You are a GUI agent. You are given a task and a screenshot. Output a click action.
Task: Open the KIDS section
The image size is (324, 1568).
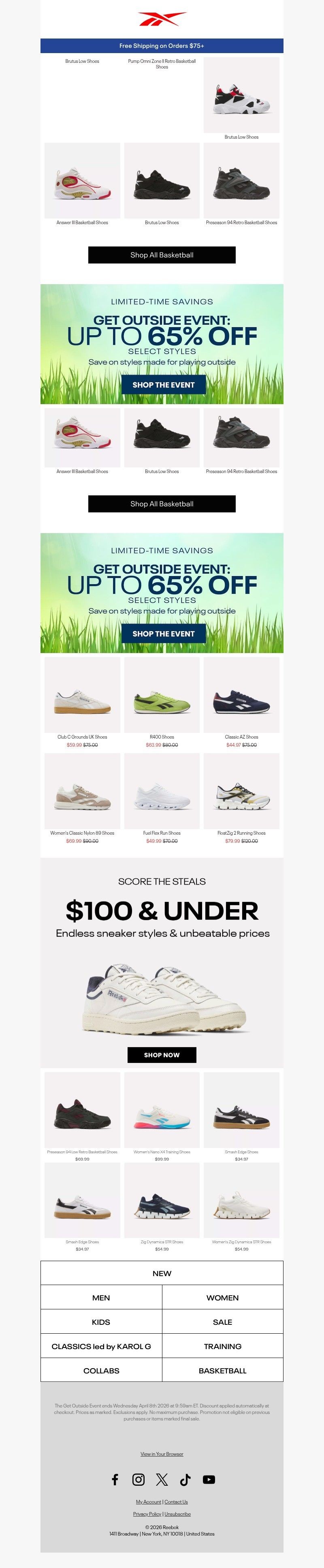tap(101, 1322)
